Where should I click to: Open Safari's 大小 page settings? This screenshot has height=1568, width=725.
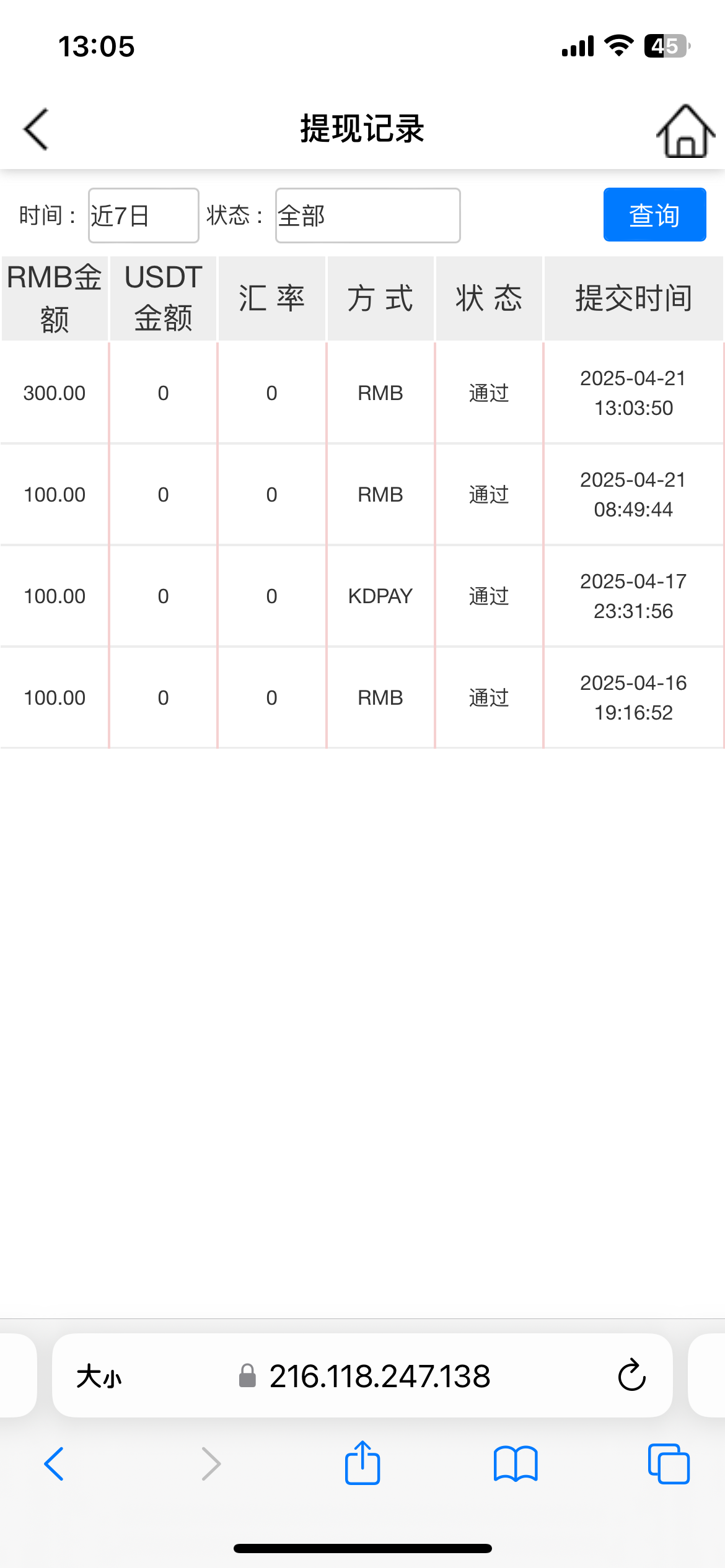99,1377
